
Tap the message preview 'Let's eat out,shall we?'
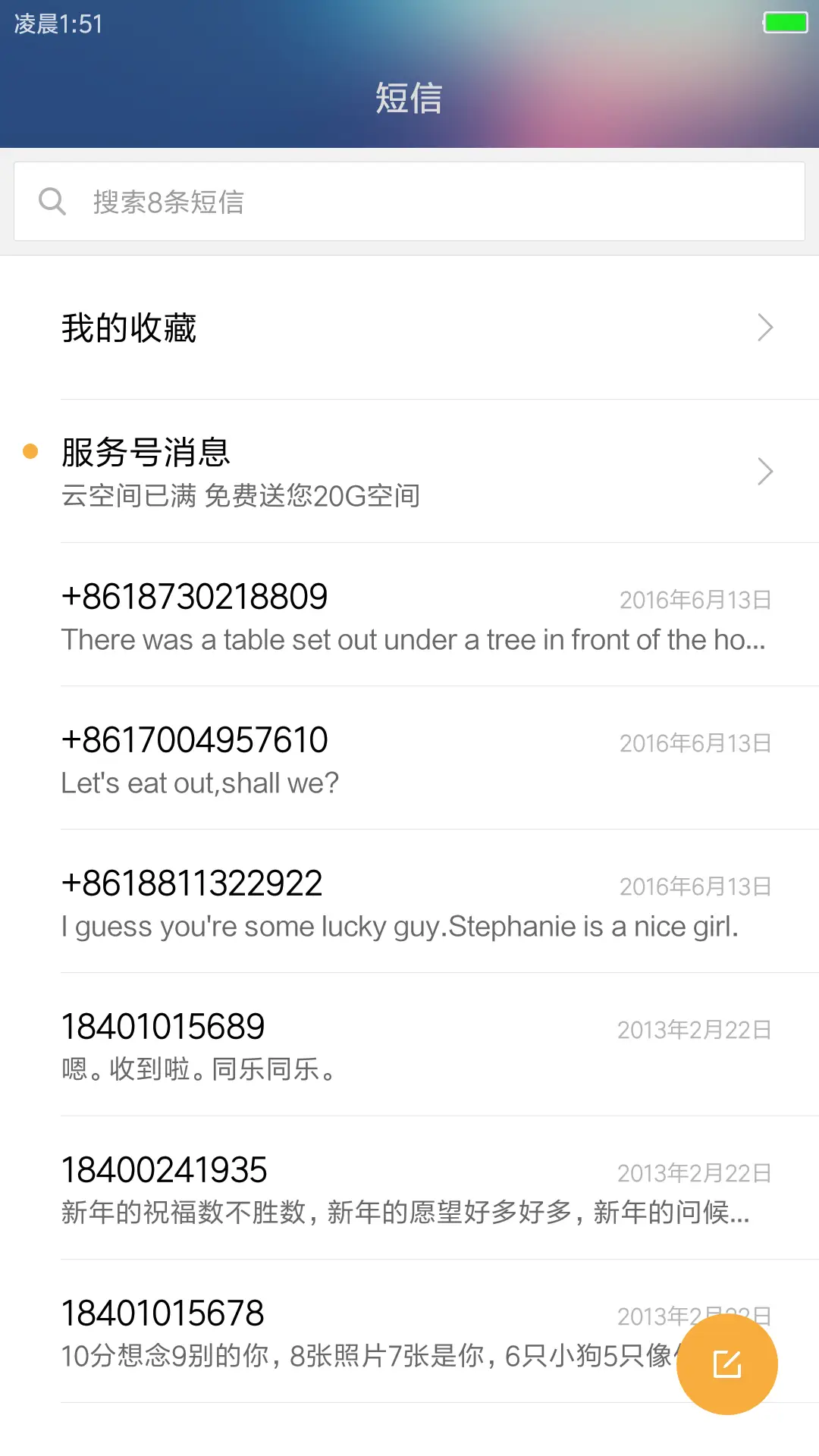[x=200, y=782]
